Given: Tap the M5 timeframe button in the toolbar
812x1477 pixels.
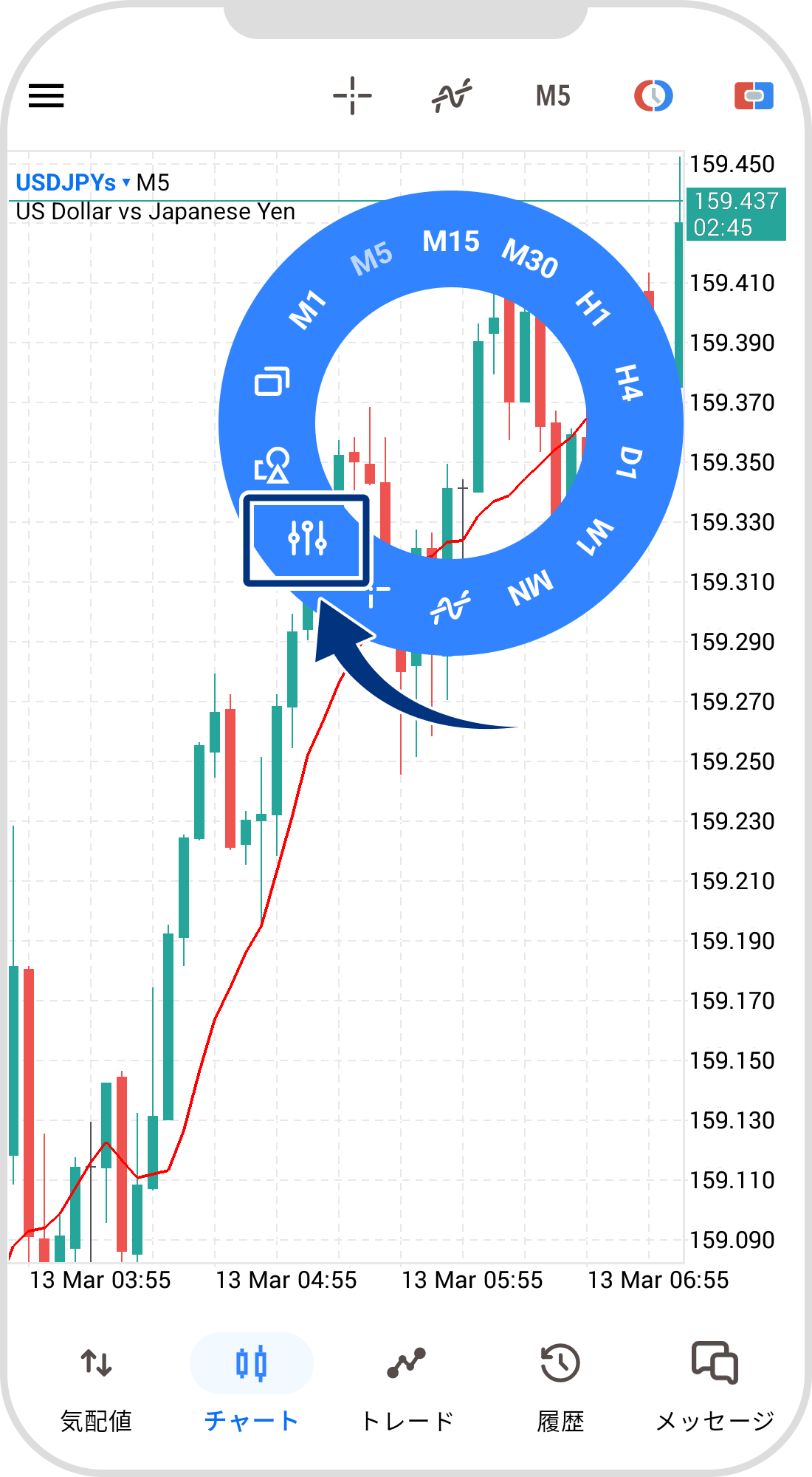Looking at the screenshot, I should 553,96.
